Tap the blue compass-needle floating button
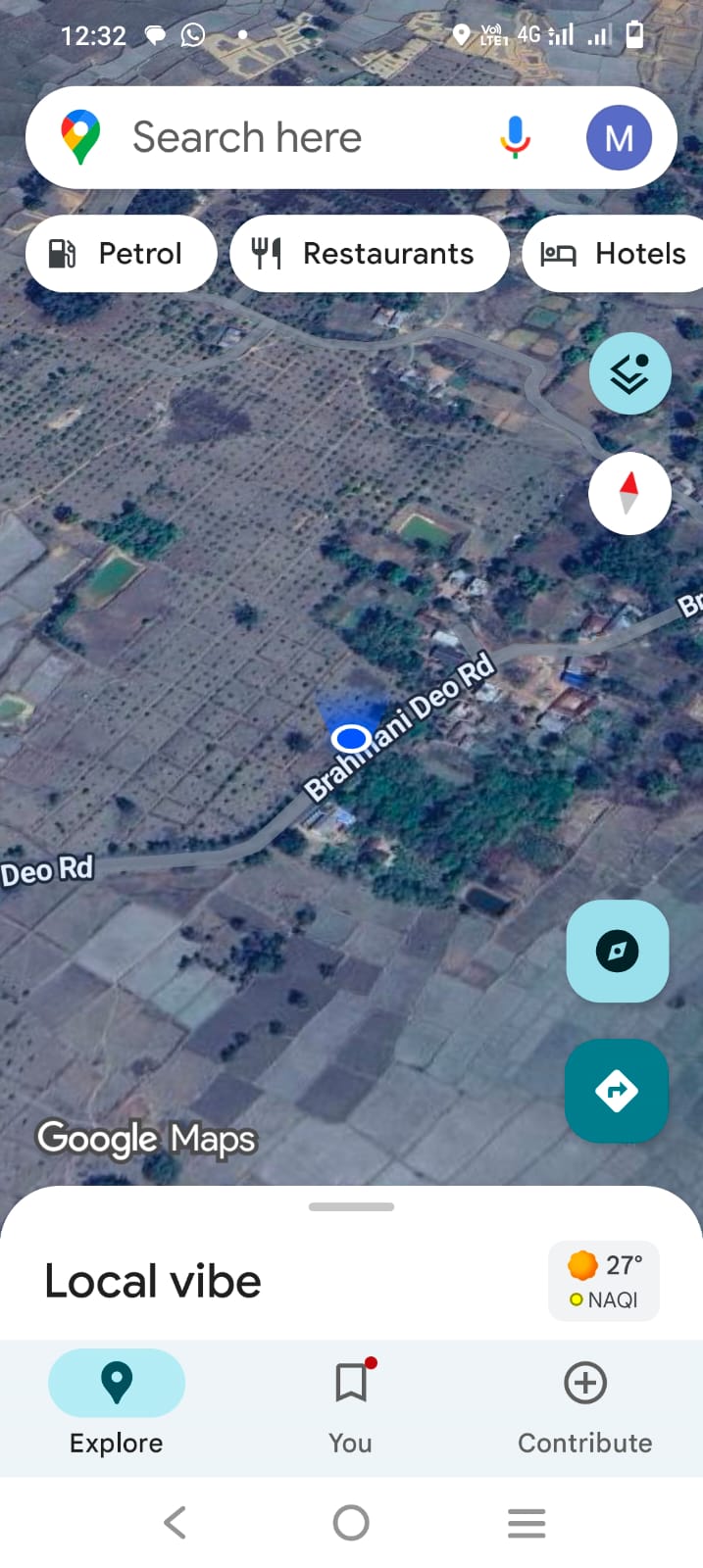Viewport: 703px width, 1568px height. pyautogui.click(x=618, y=951)
